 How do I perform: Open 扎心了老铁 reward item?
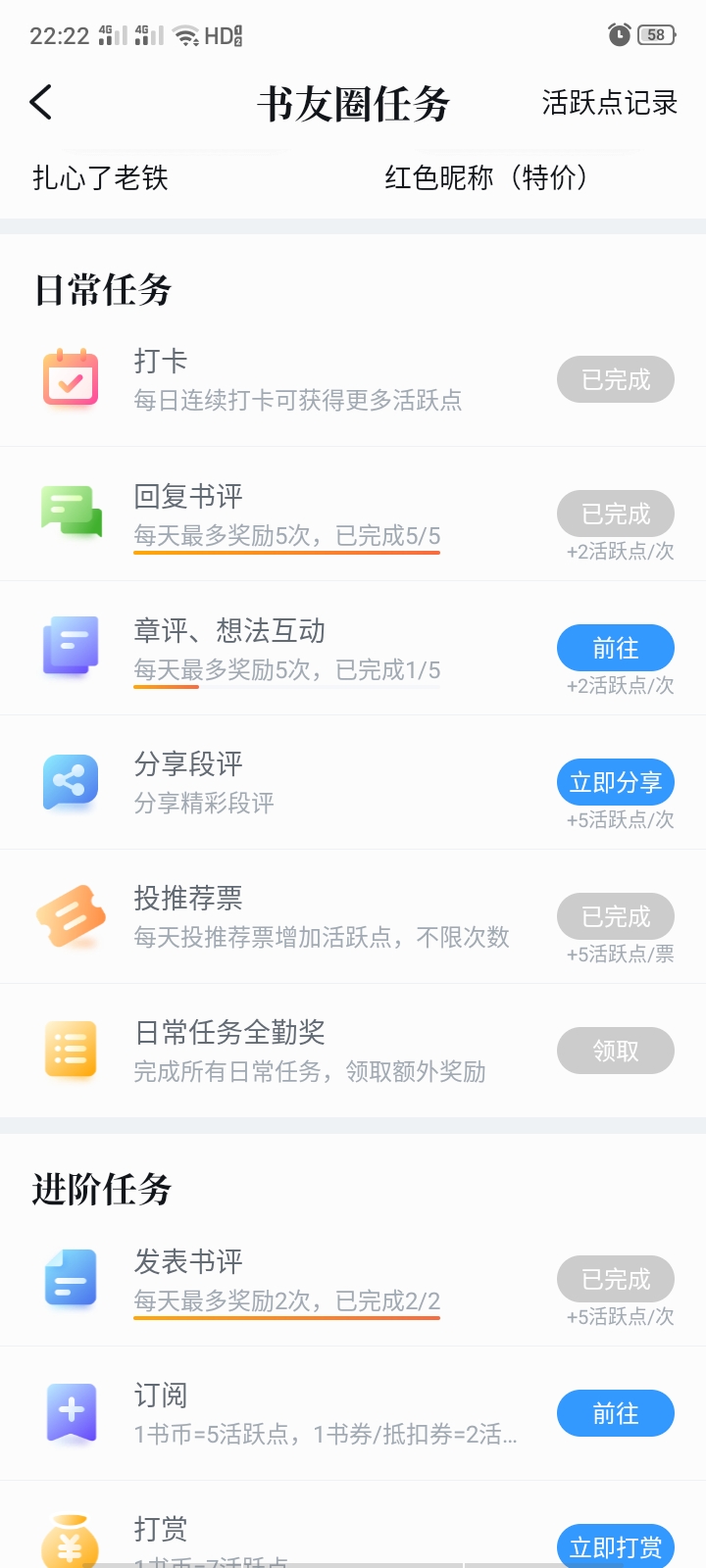[x=100, y=177]
